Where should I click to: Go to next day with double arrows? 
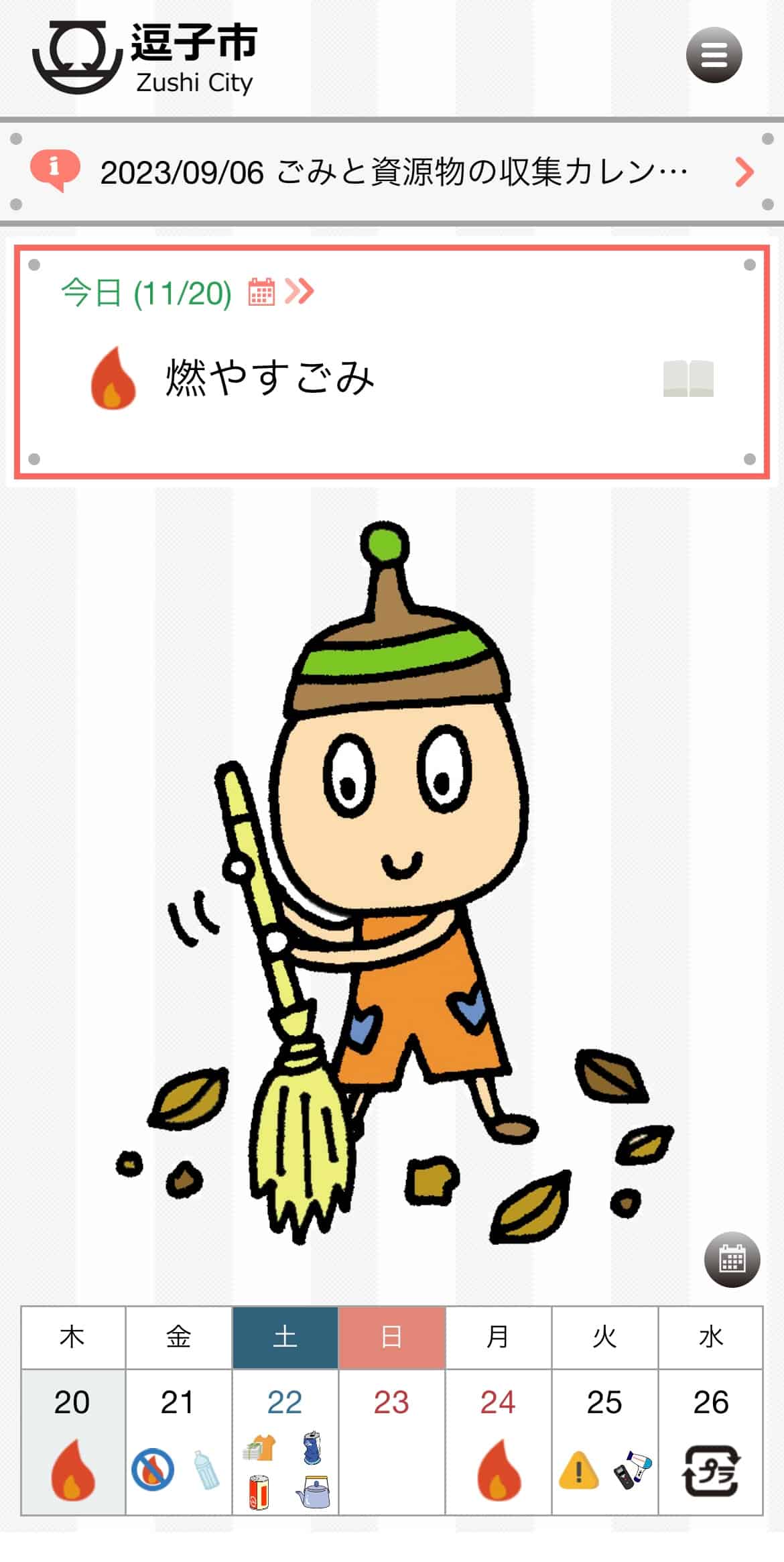pos(300,292)
